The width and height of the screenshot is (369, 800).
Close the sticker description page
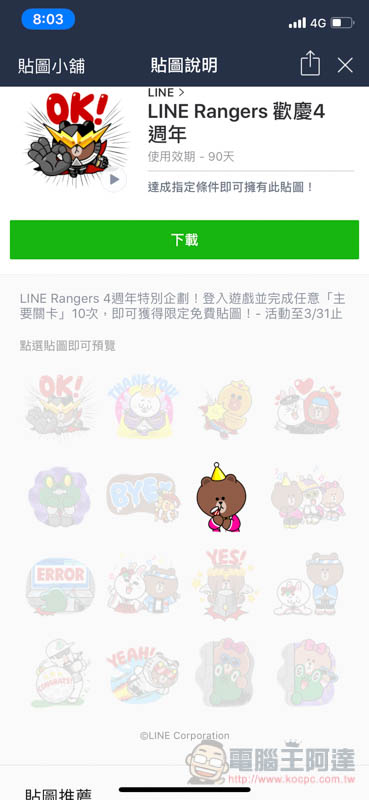pyautogui.click(x=346, y=65)
